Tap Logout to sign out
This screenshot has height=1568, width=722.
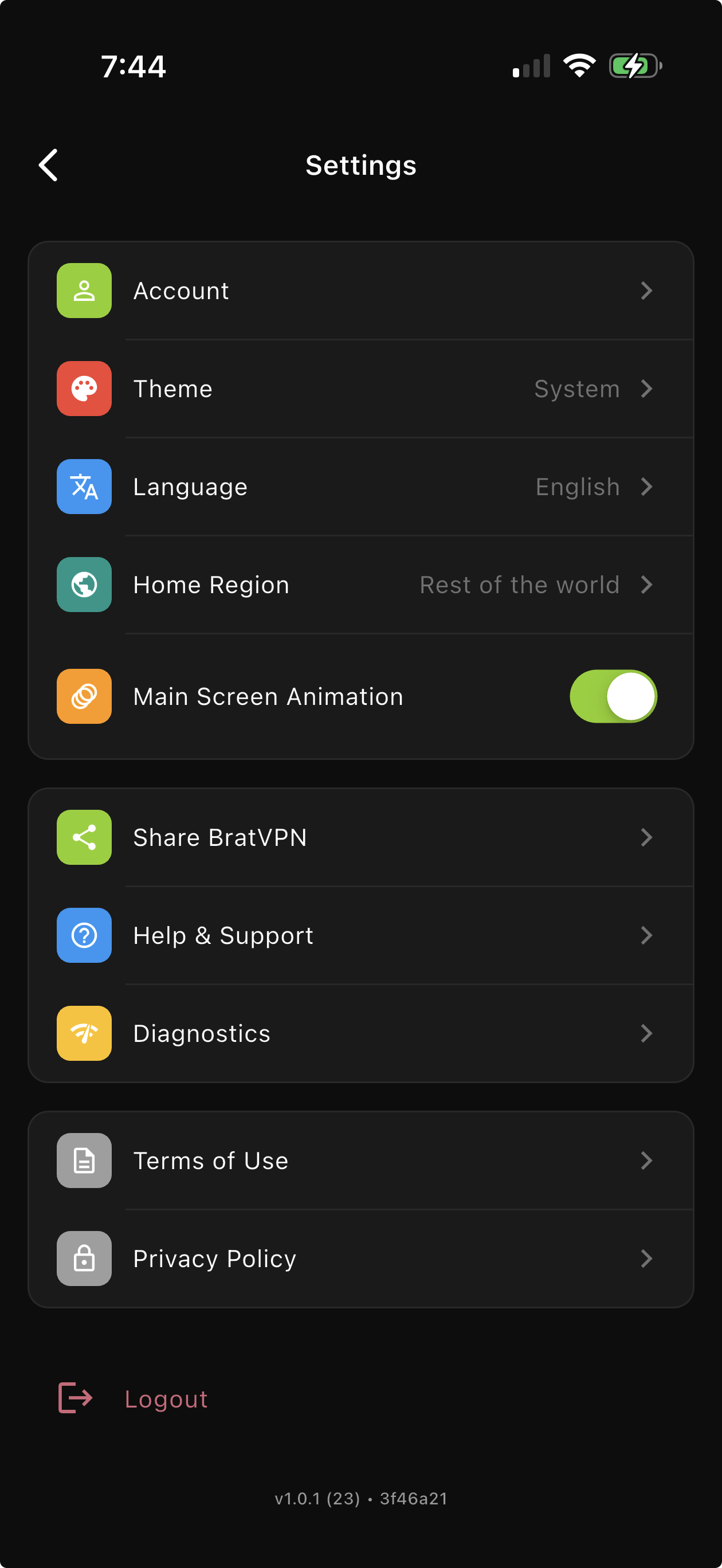click(166, 1399)
